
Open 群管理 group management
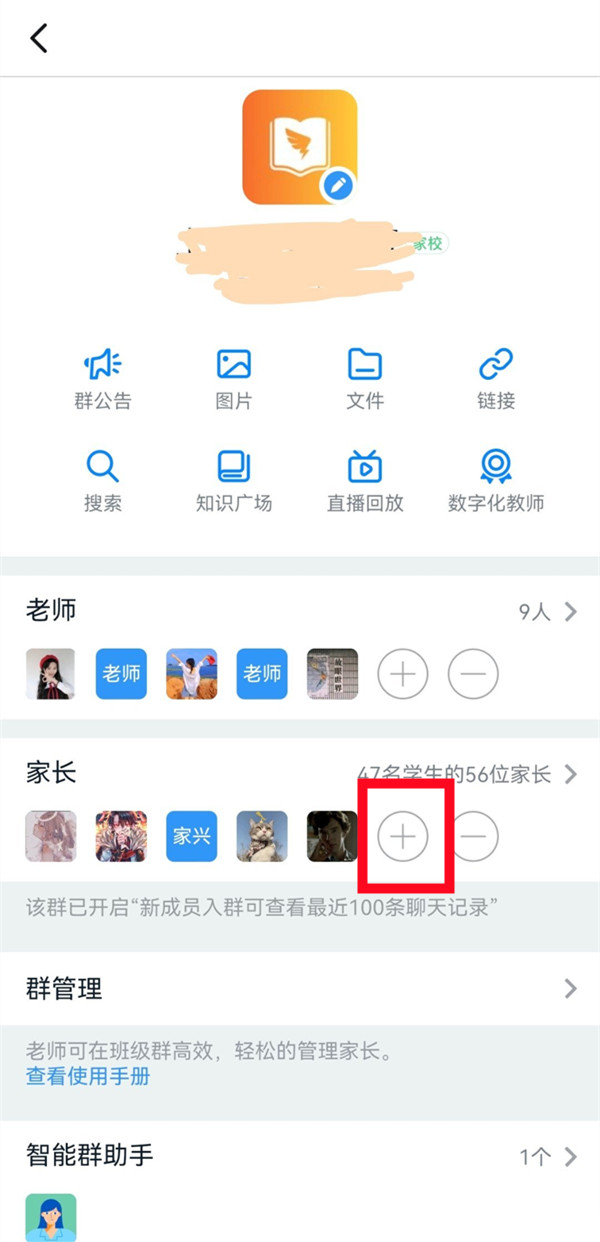[x=300, y=989]
